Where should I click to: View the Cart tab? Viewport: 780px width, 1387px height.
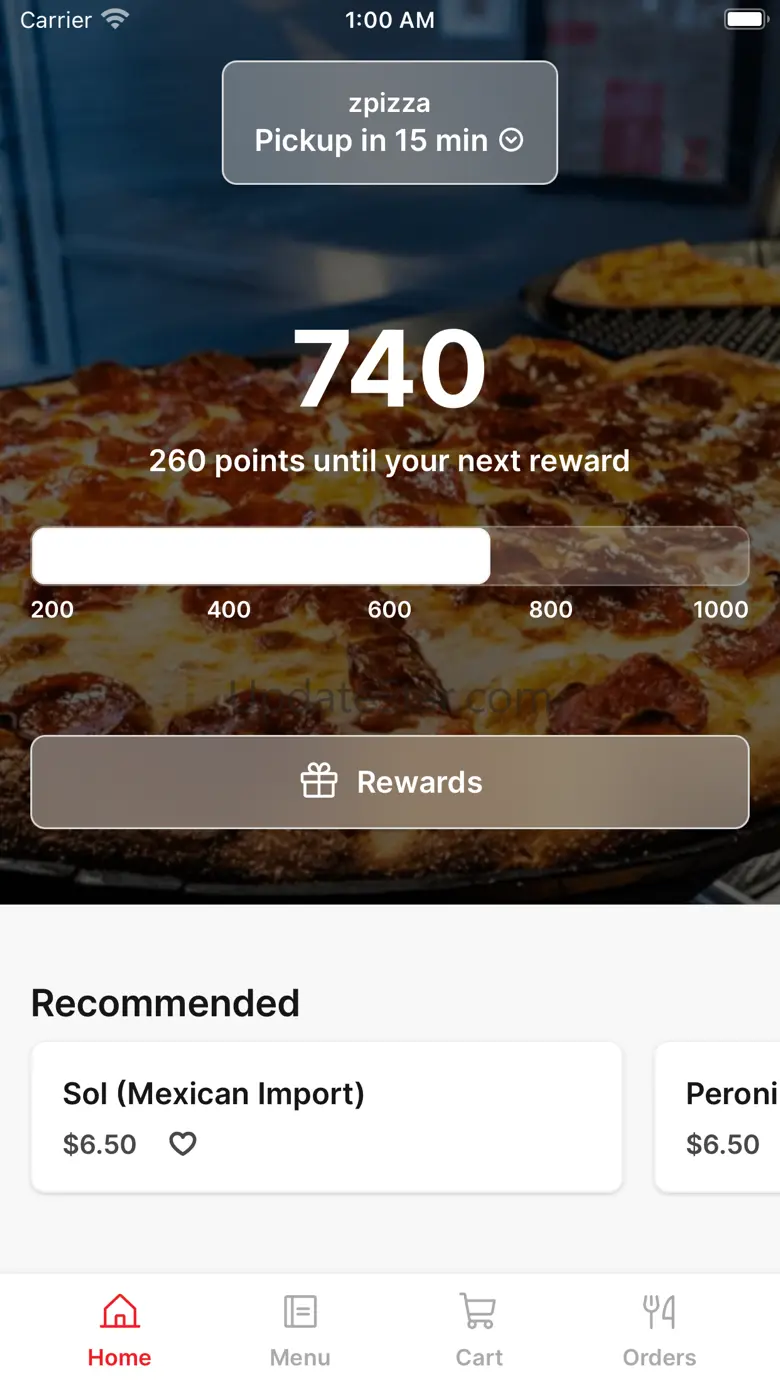479,1330
